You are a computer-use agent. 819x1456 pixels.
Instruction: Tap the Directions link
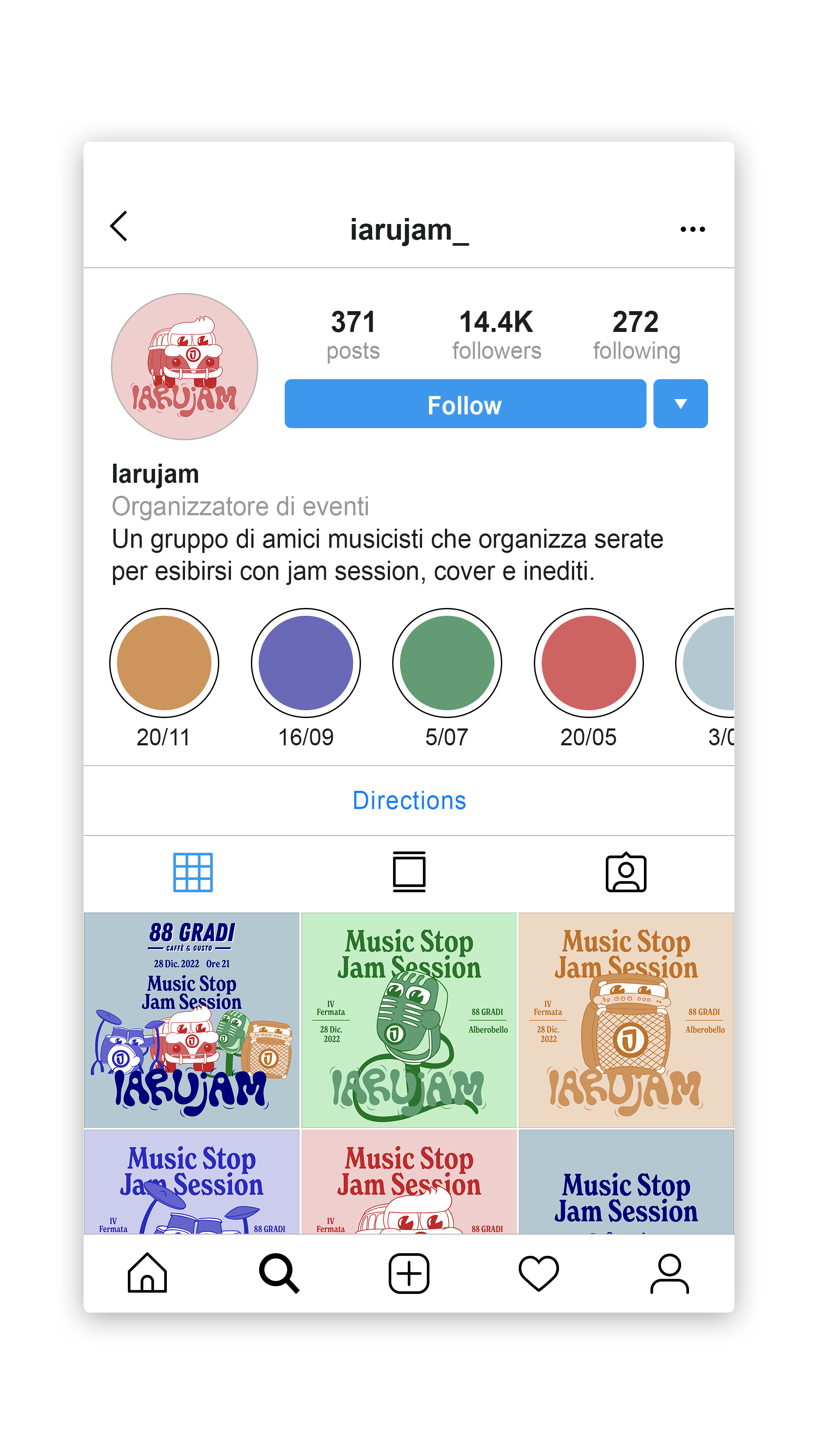(x=409, y=800)
